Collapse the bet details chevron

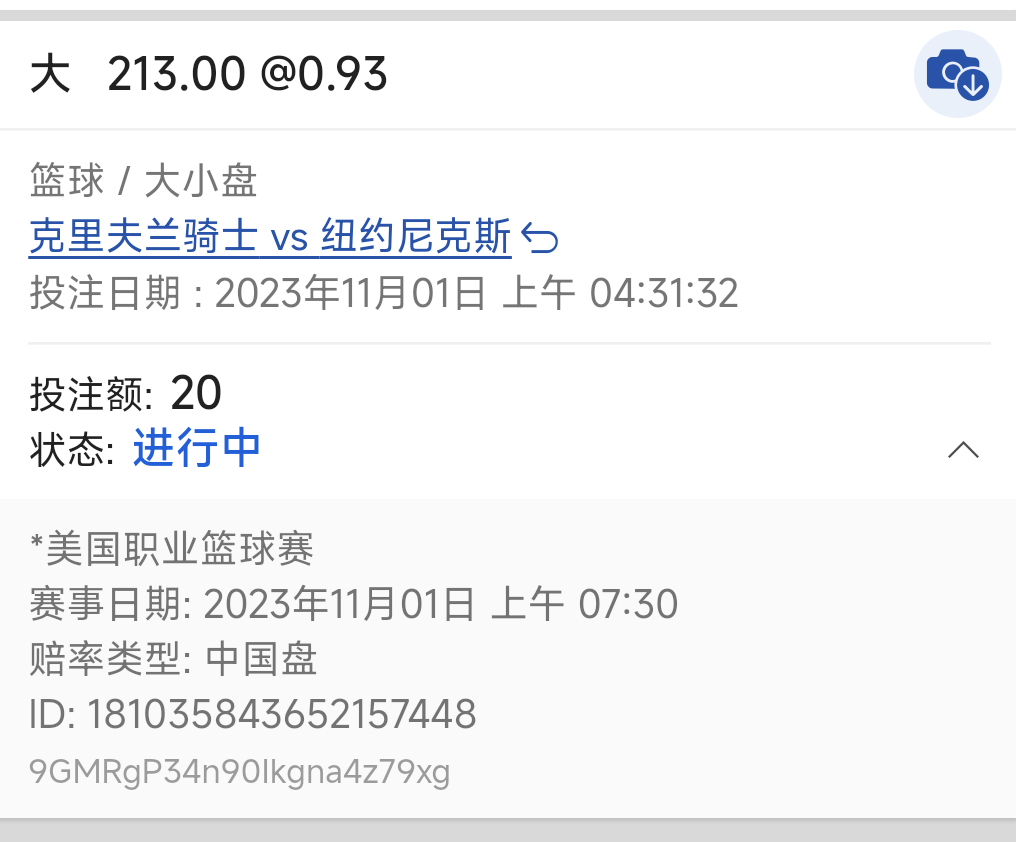coord(963,450)
